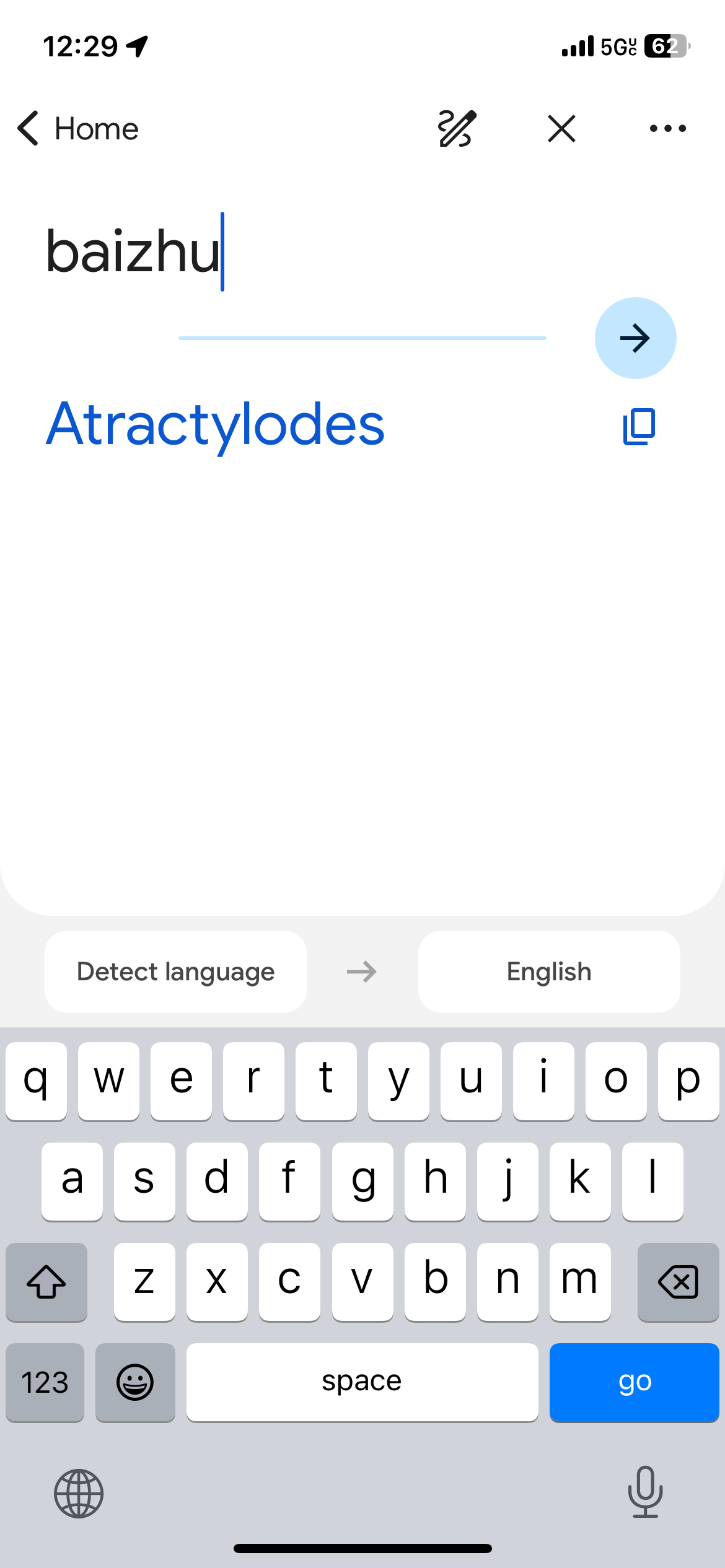Delete a character with backspace key
The height and width of the screenshot is (1568, 725).
coord(678,1281)
